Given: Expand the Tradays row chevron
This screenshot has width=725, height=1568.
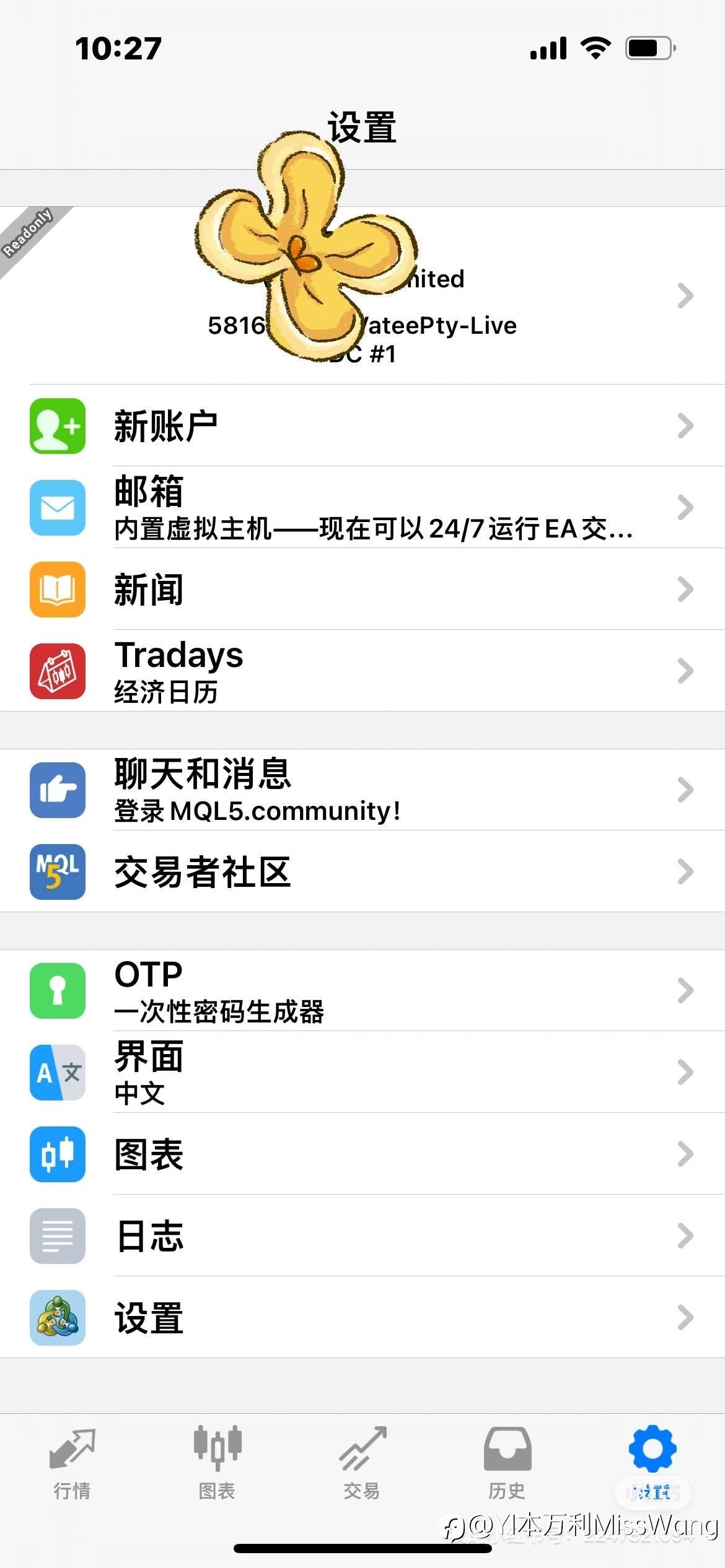Looking at the screenshot, I should point(685,671).
